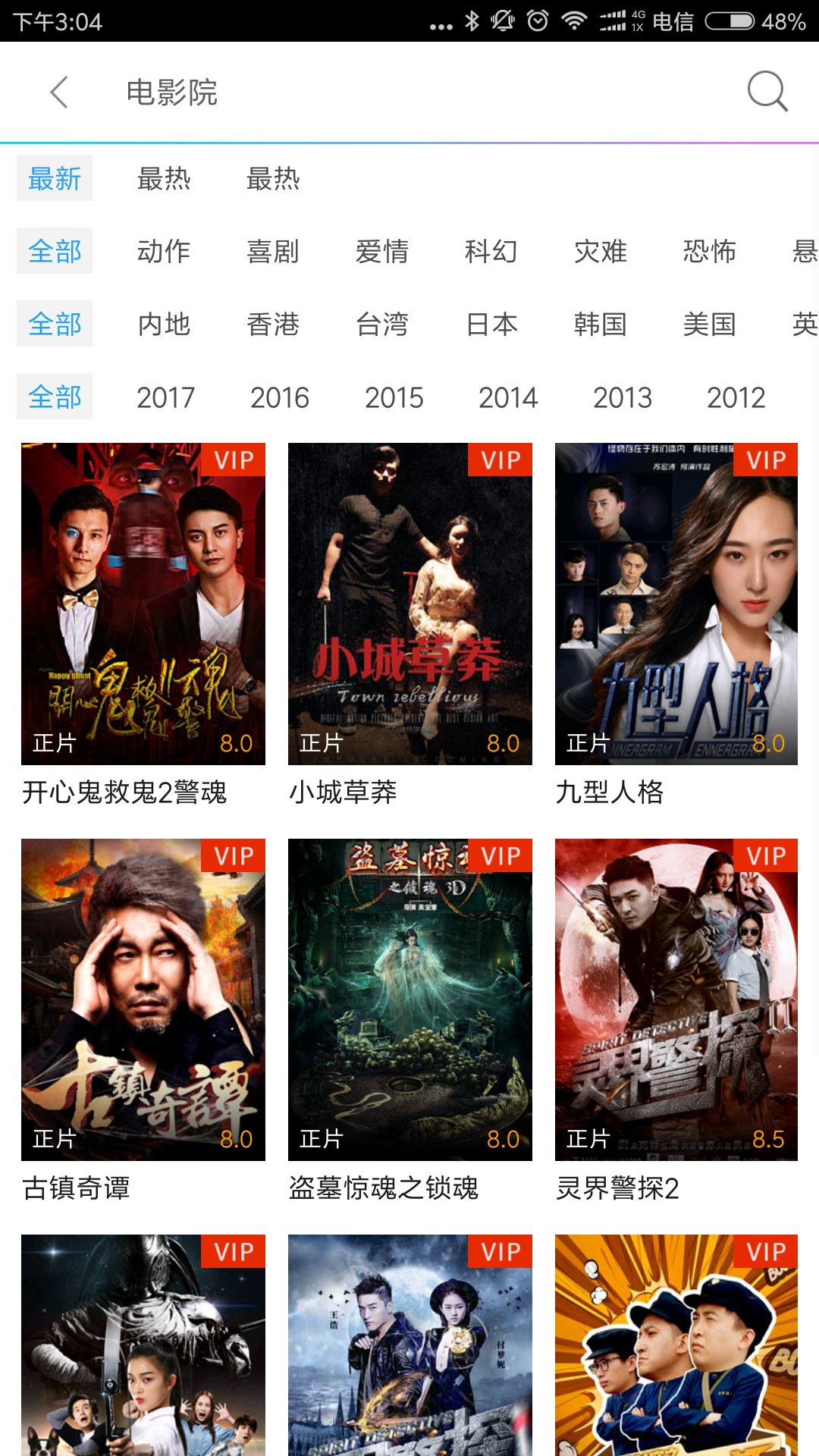The image size is (819, 1456).
Task: Select the 恐怖 genre chip
Action: (x=710, y=251)
